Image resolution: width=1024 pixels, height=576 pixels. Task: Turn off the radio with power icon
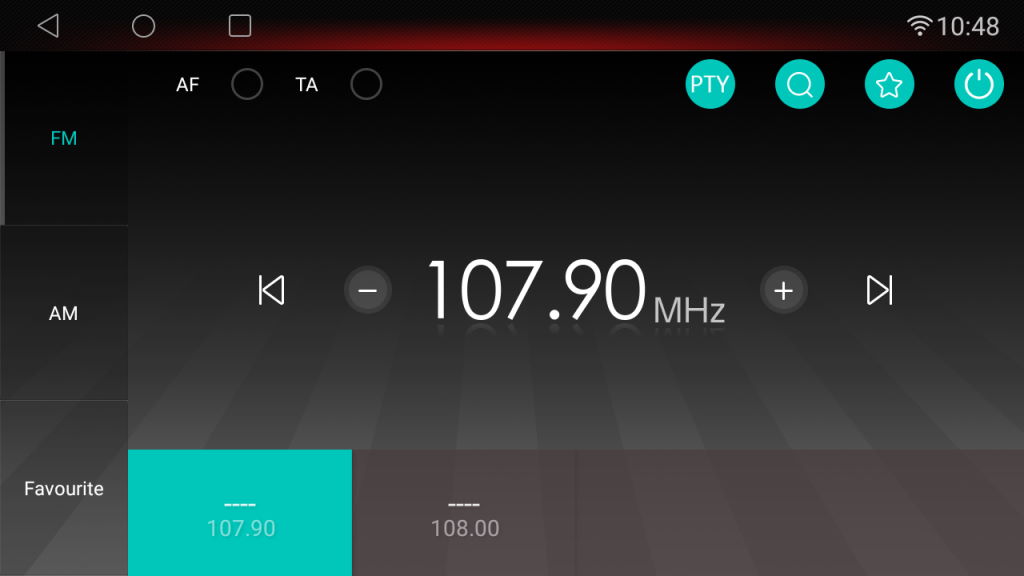(x=979, y=85)
